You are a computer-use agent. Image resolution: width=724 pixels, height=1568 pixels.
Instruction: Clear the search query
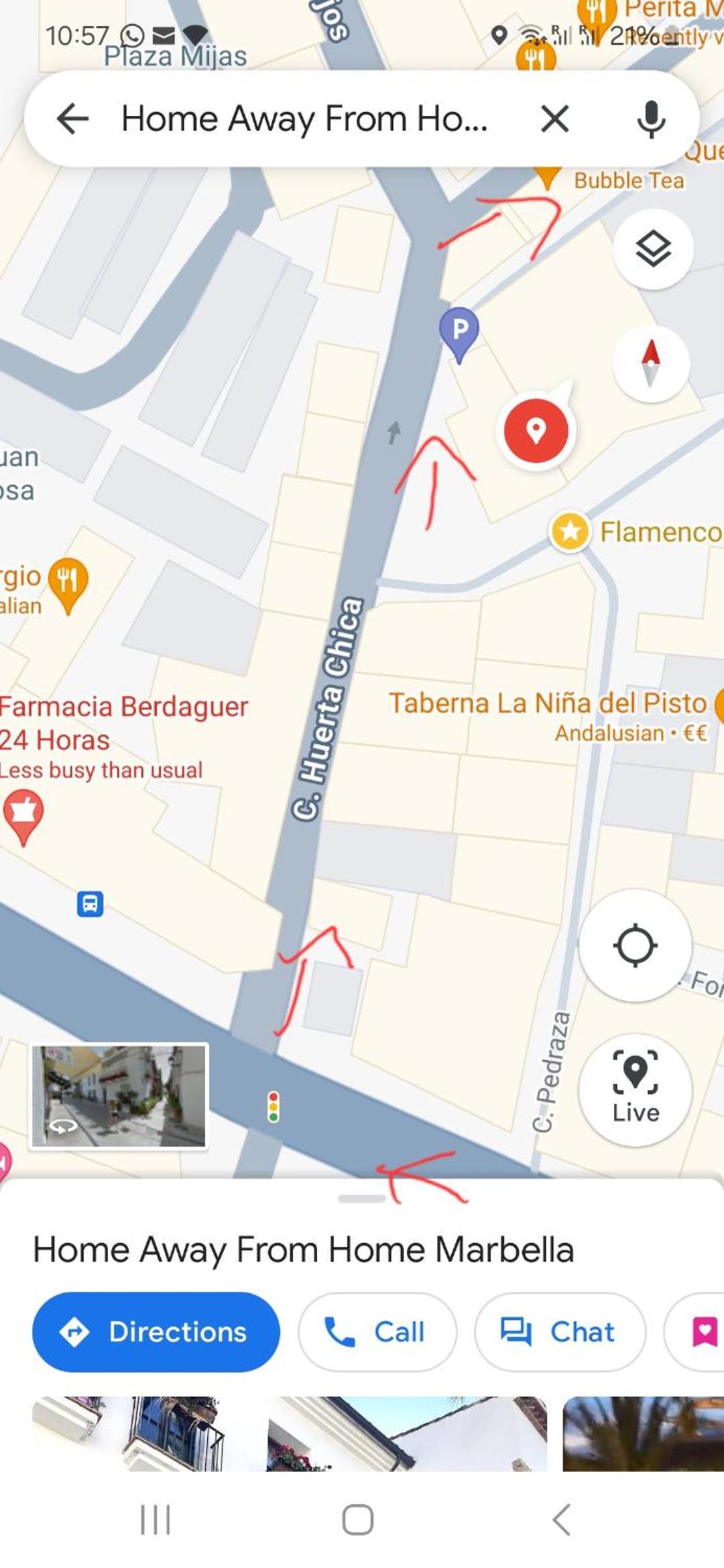click(554, 119)
